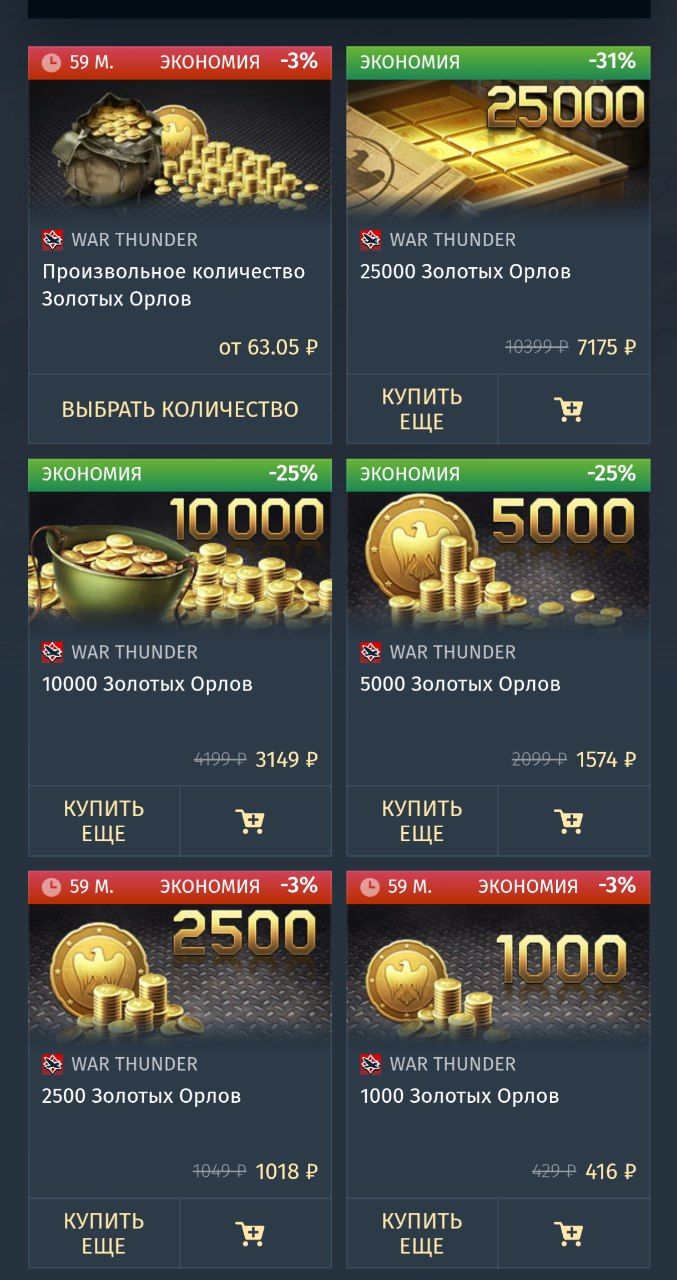This screenshot has height=1280, width=677.
Task: Tap «Купить еще» for 2500 Золотых Орлов
Action: pos(104,1233)
